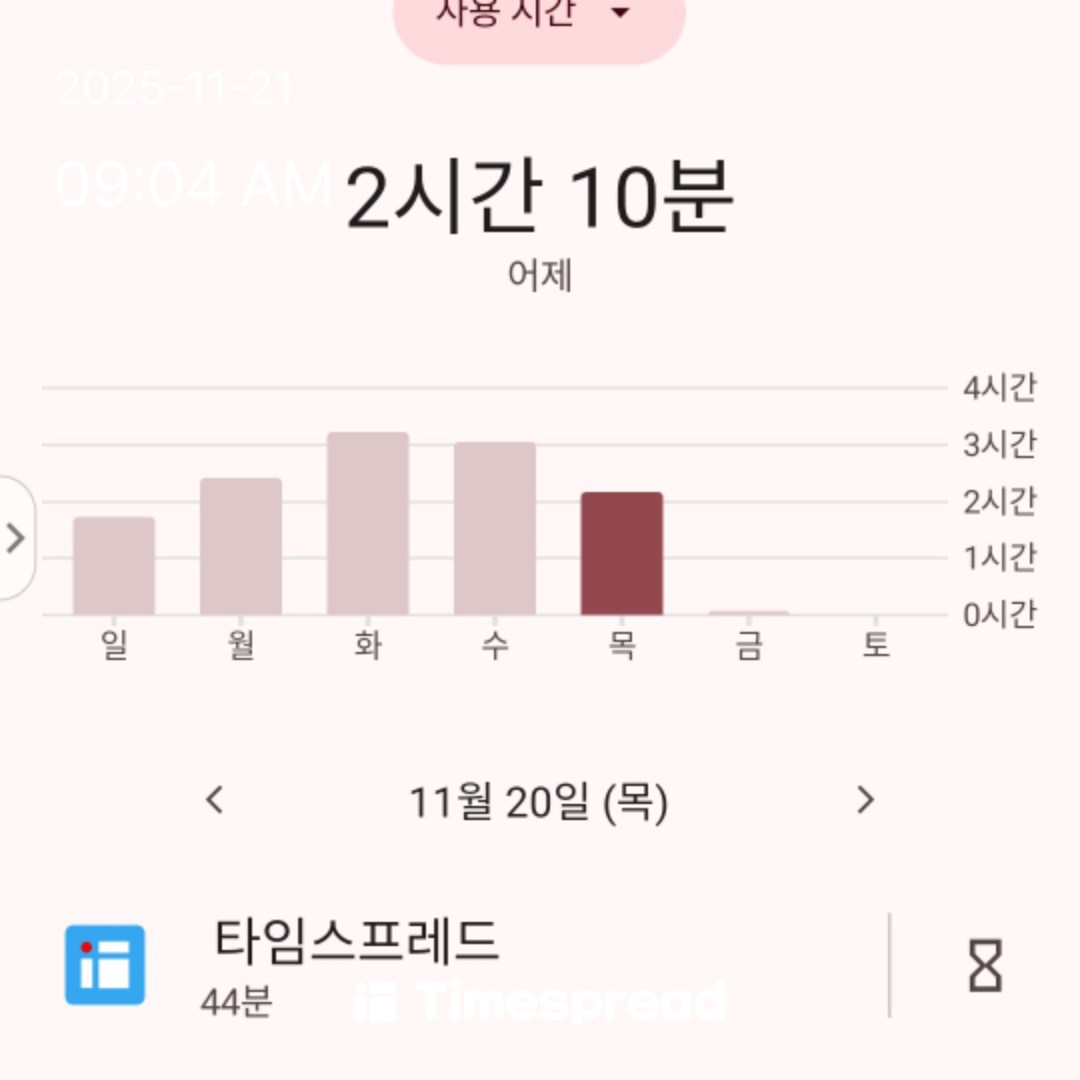Select the 금 bar in chart

click(749, 610)
